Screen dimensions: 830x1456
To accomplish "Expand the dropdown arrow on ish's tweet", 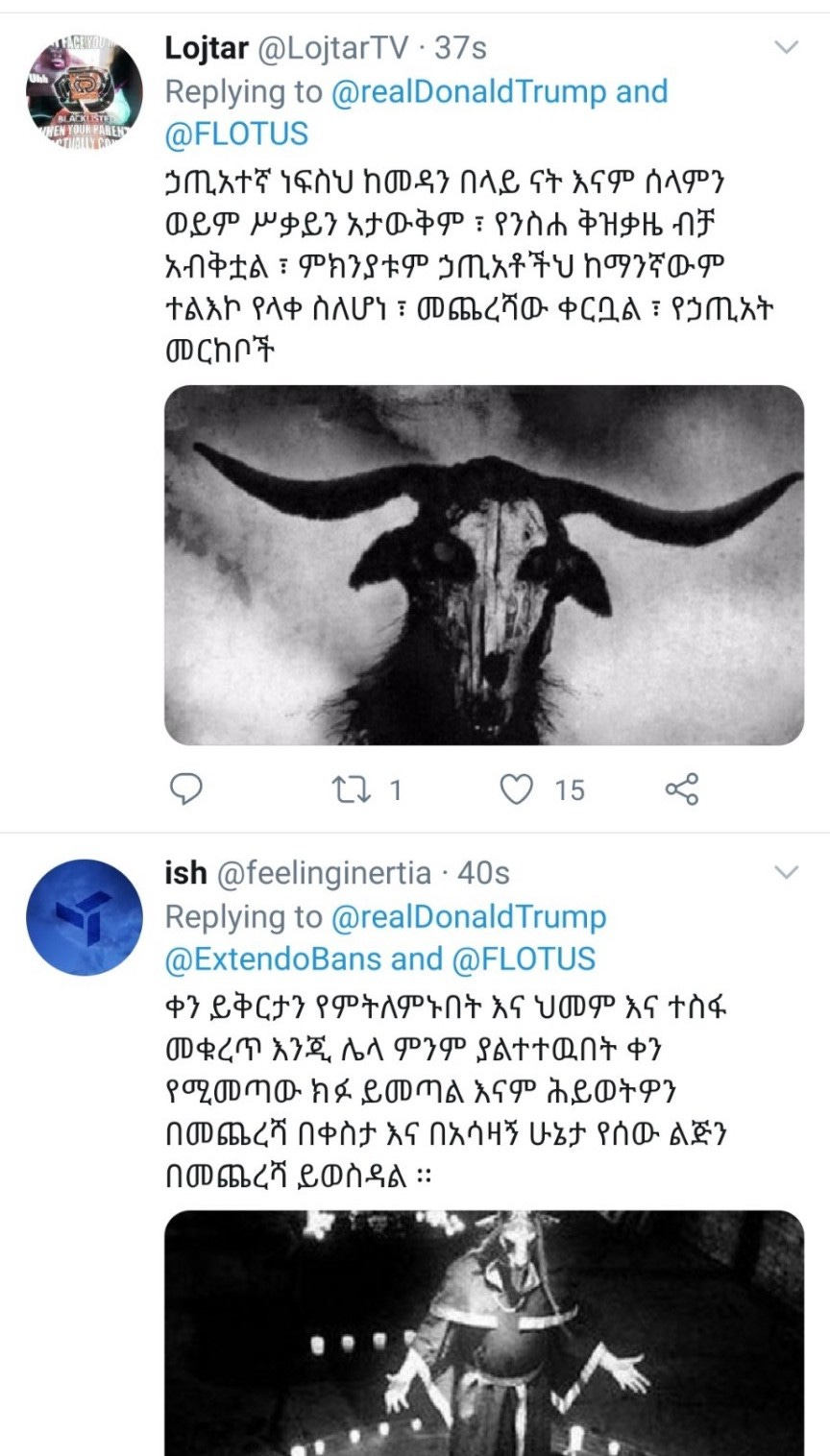I will [786, 872].
